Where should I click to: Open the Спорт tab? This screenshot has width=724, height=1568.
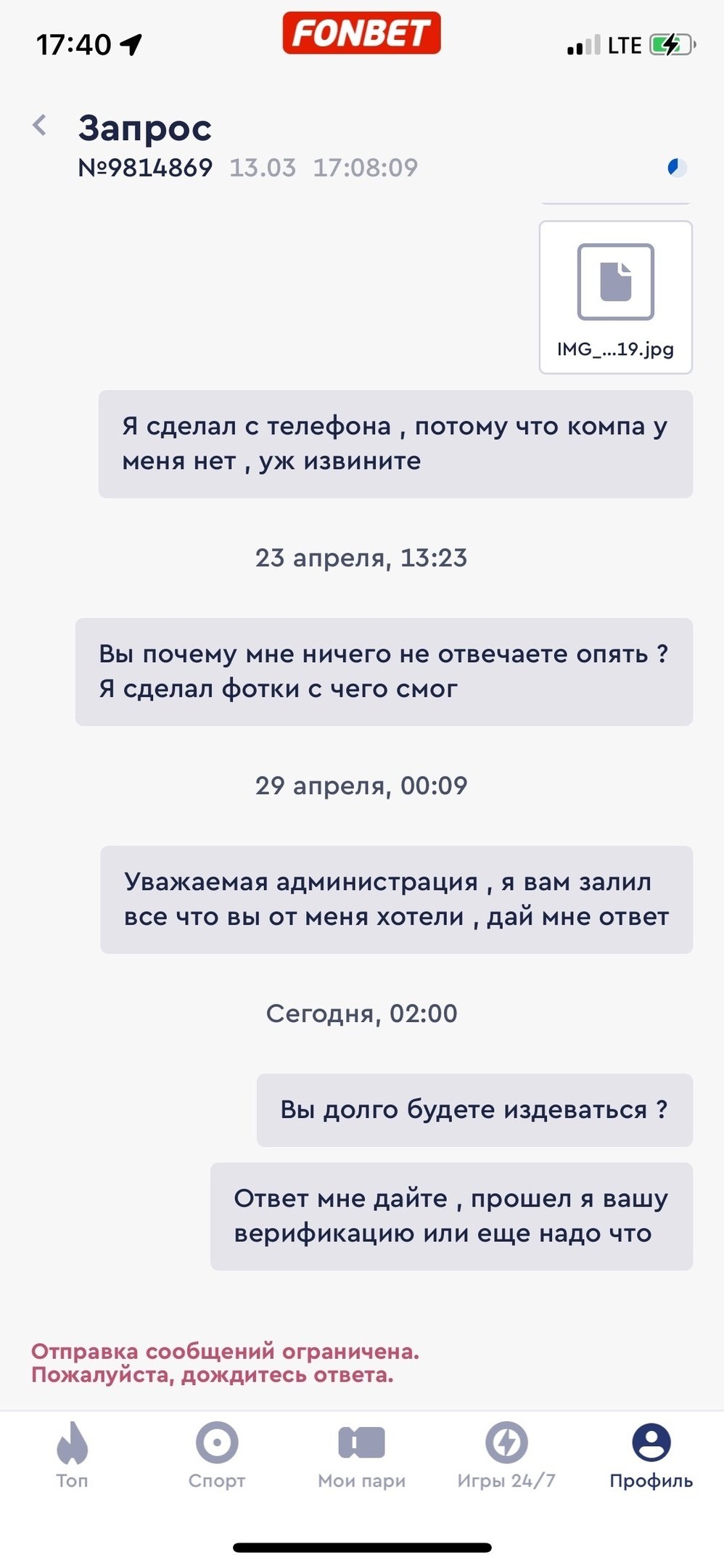click(217, 1455)
